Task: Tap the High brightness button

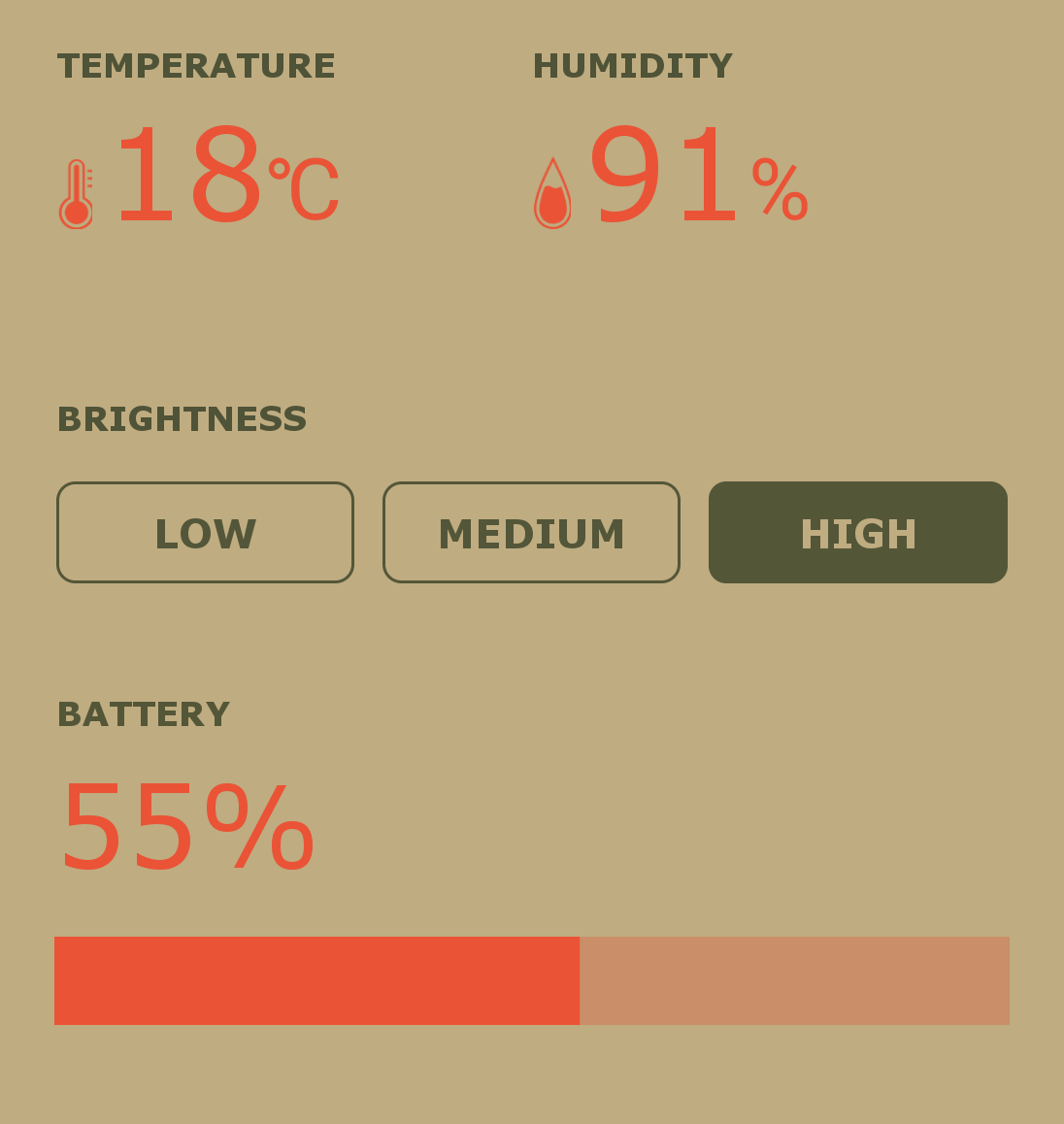Action: tap(857, 533)
